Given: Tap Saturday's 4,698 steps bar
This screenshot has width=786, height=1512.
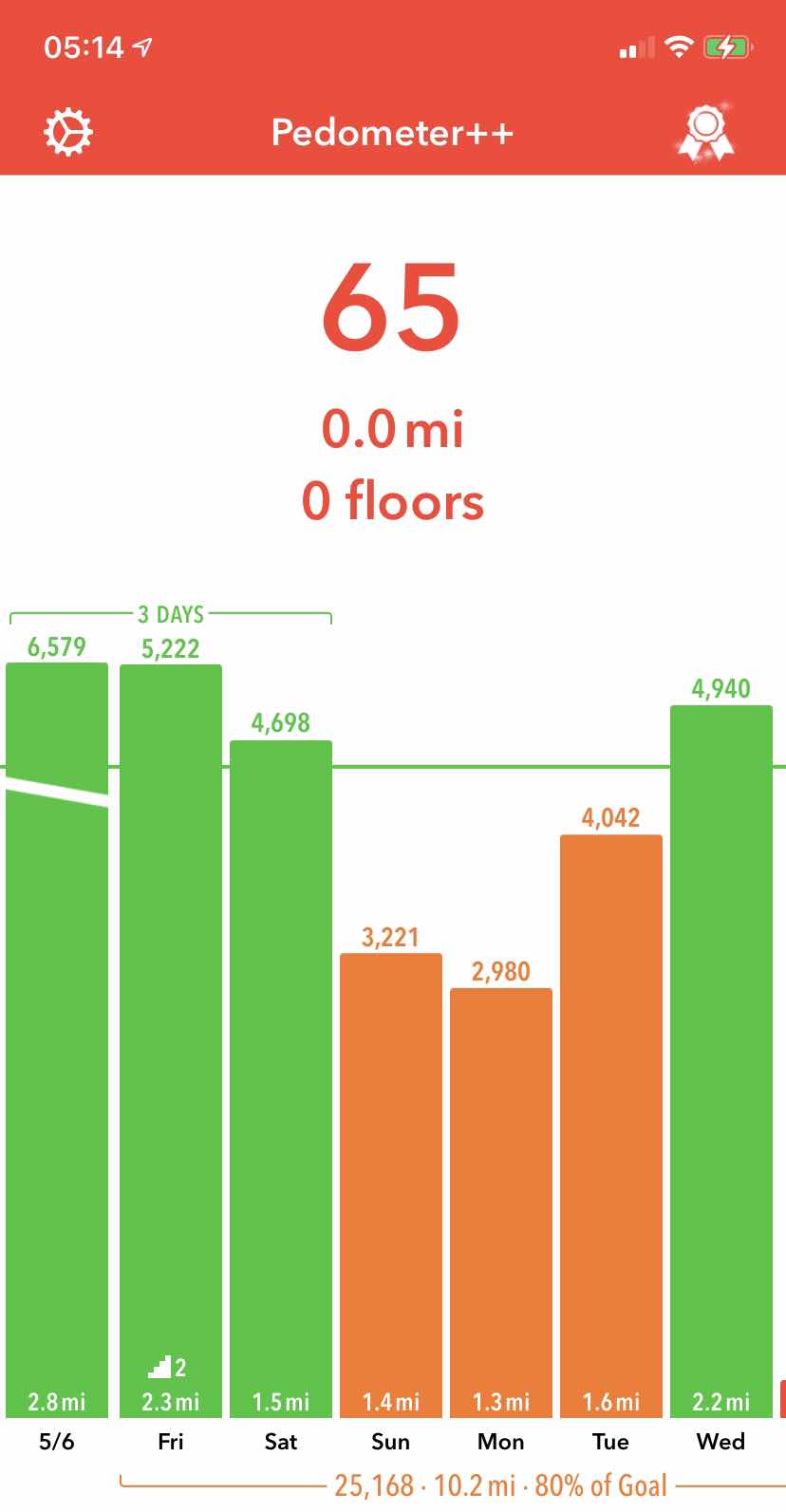Looking at the screenshot, I should [x=281, y=1079].
